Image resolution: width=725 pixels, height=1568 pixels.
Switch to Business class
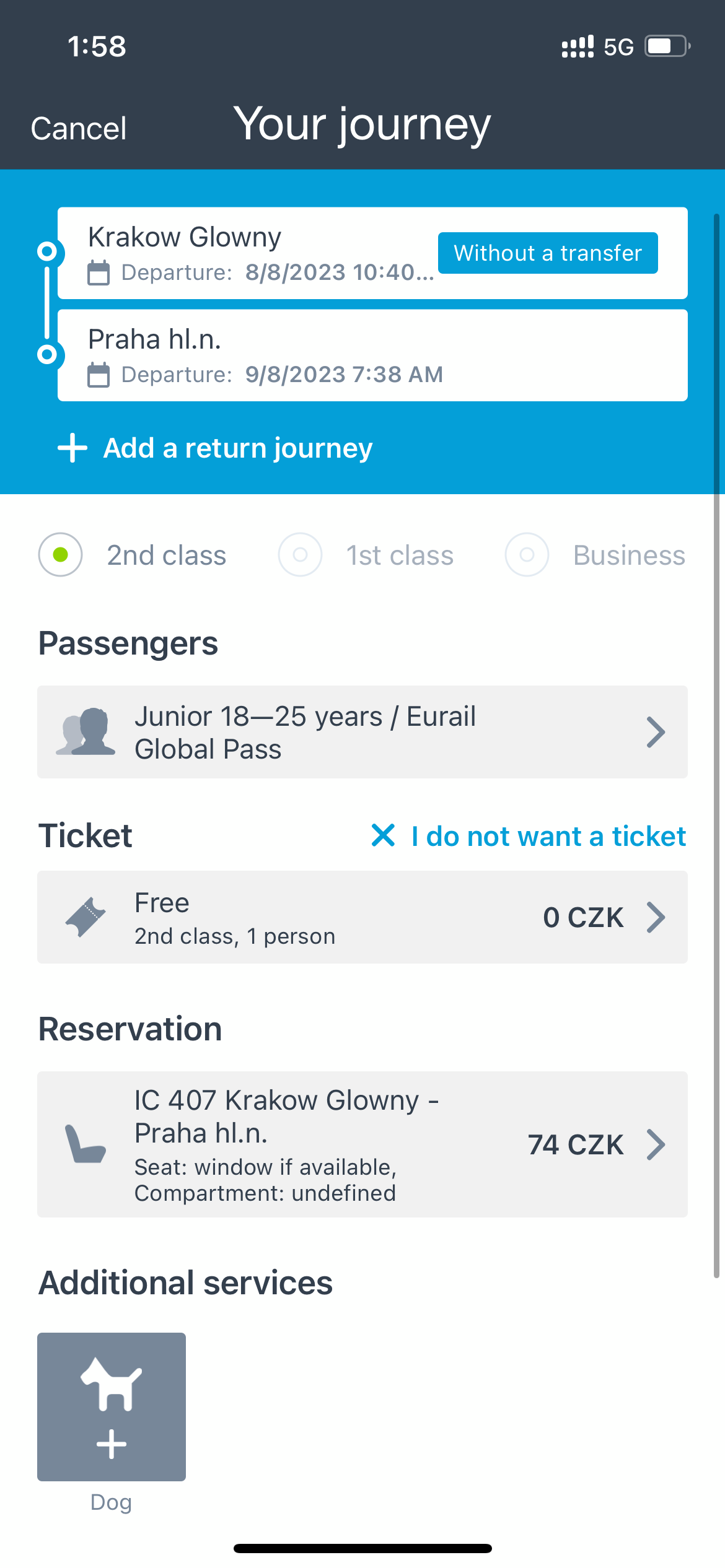(595, 555)
